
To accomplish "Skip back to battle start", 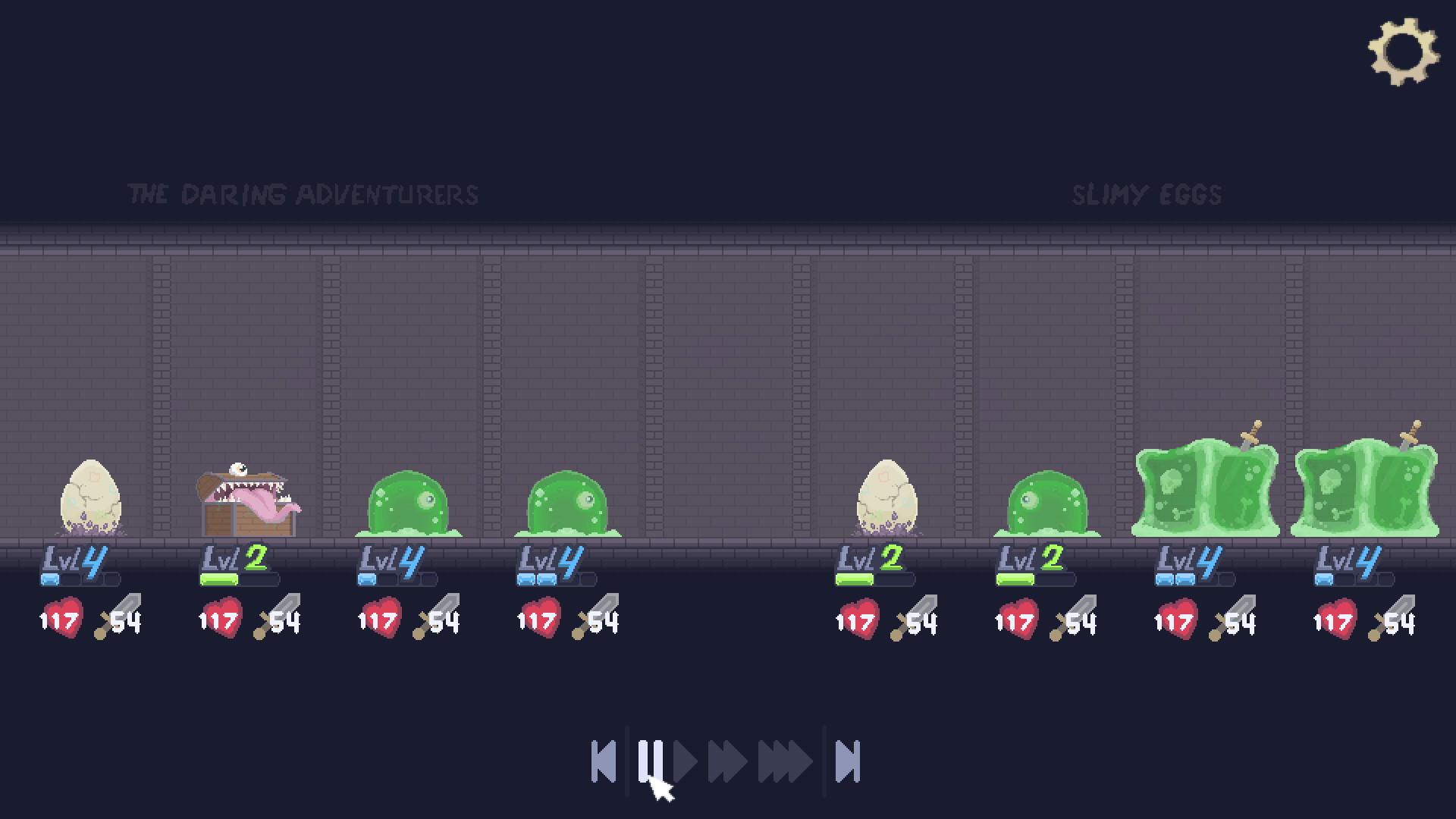I will pos(604,761).
